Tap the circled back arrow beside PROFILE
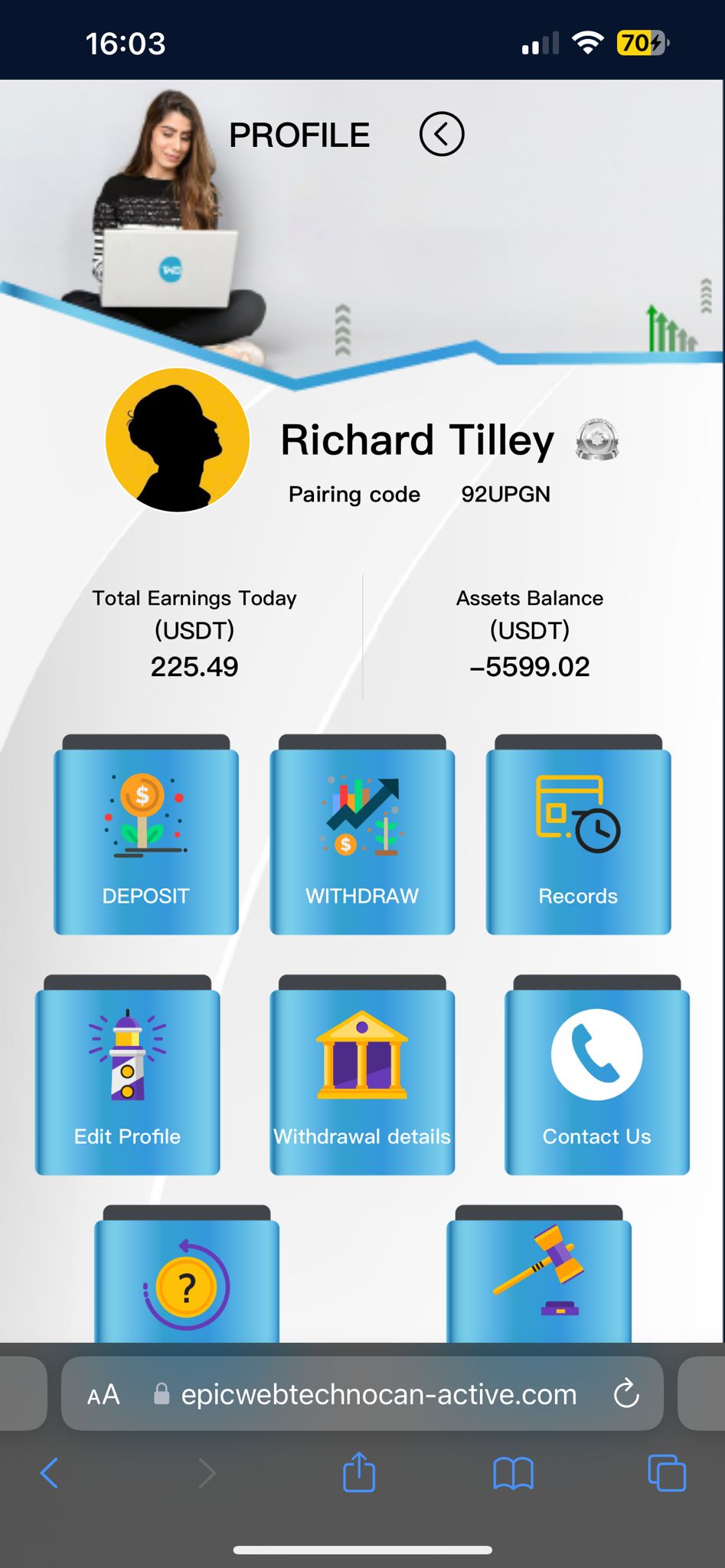The image size is (725, 1568). [x=441, y=134]
